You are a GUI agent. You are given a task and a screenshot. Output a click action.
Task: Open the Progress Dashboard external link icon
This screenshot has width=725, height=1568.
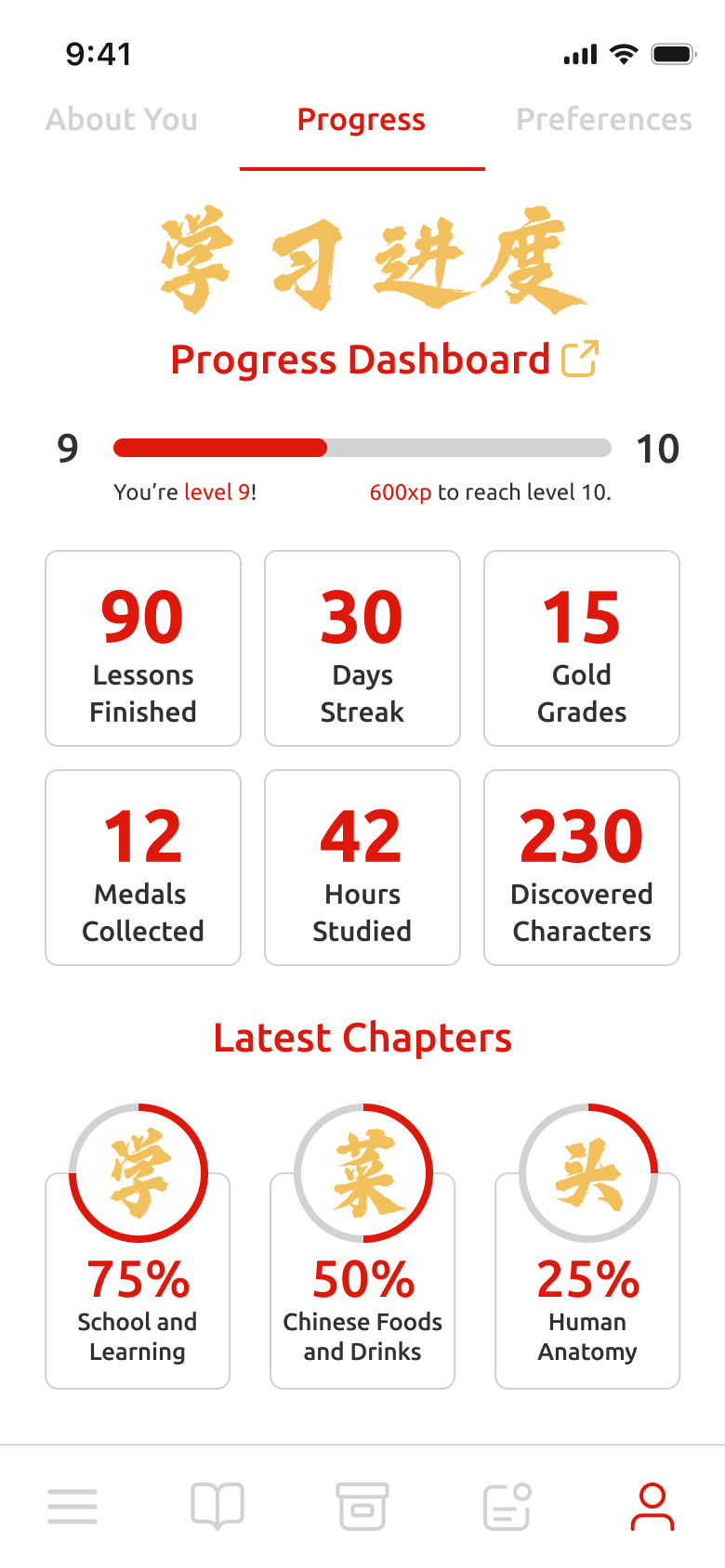(579, 359)
